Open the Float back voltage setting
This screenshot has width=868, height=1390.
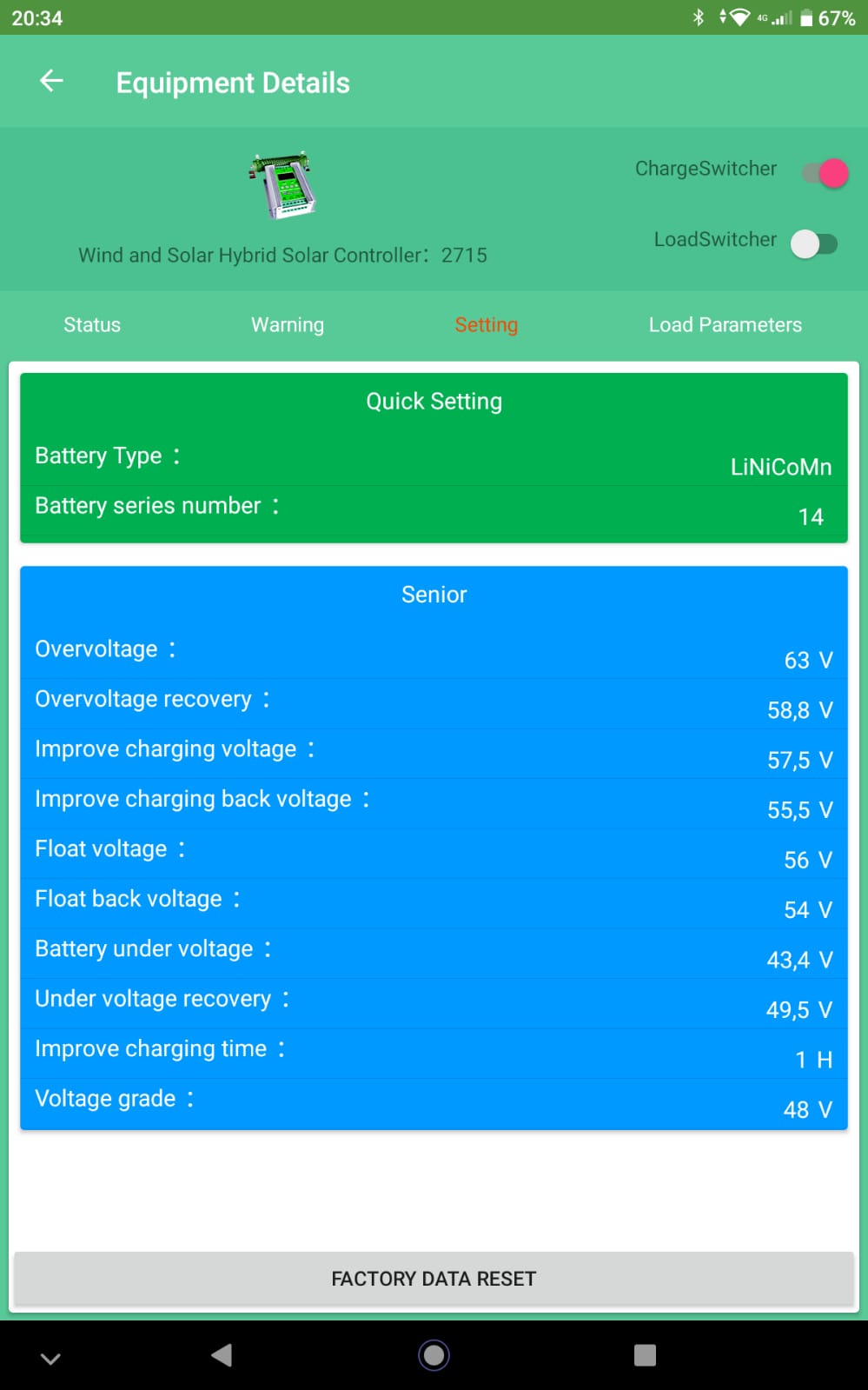coord(434,903)
